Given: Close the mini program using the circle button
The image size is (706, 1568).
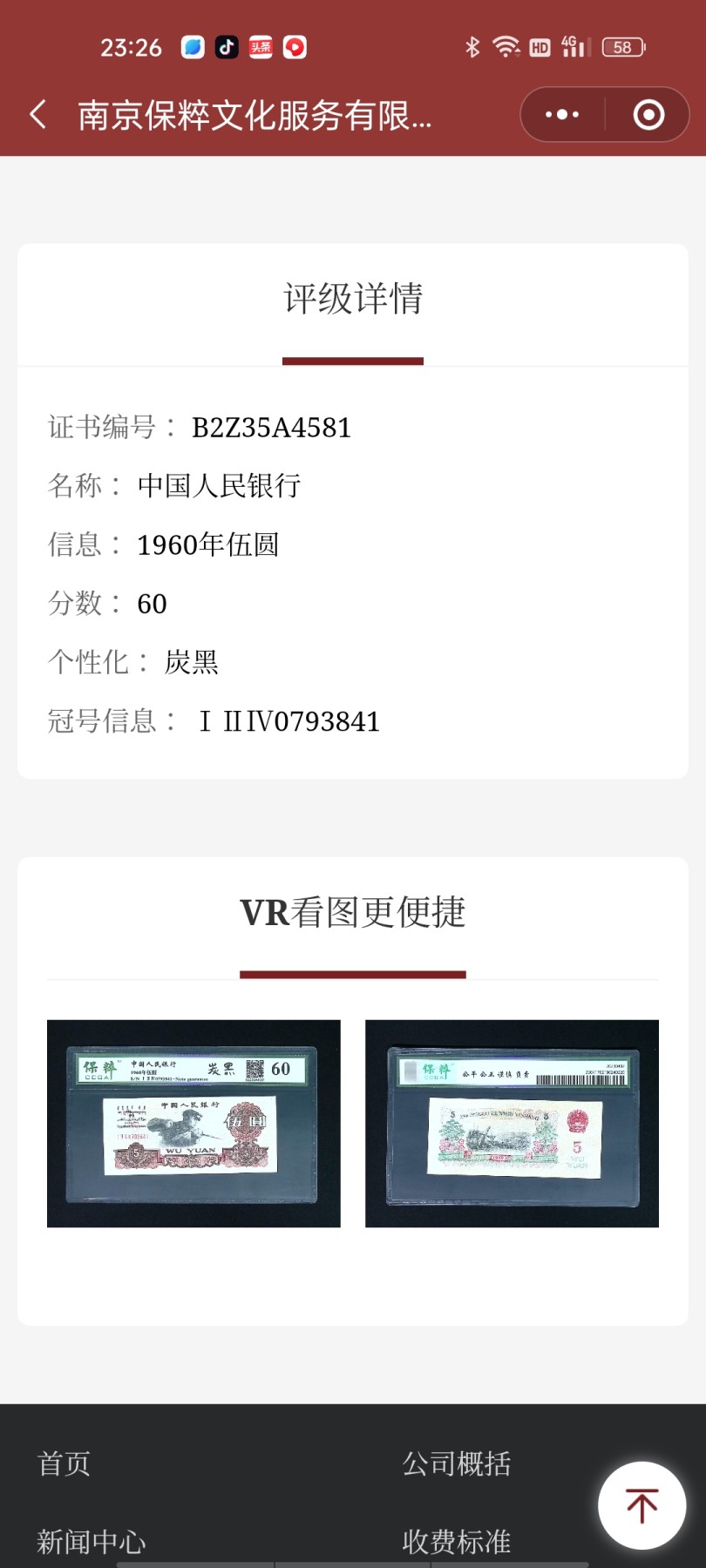Looking at the screenshot, I should (648, 114).
